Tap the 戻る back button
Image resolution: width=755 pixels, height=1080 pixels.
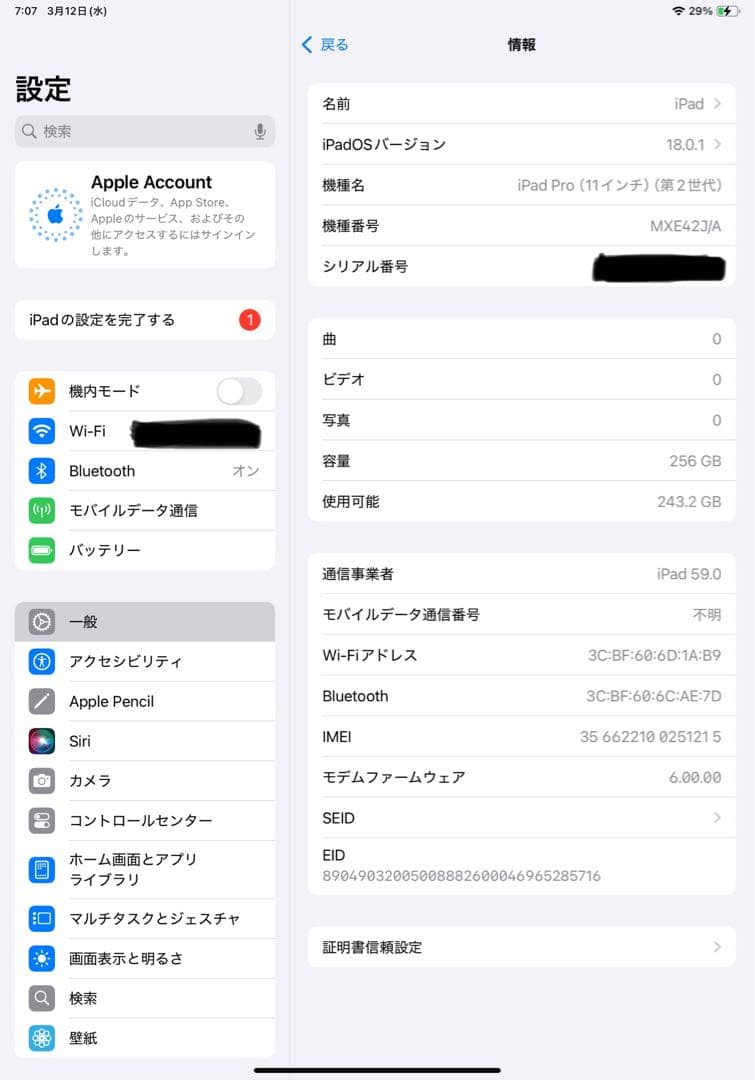tap(324, 45)
